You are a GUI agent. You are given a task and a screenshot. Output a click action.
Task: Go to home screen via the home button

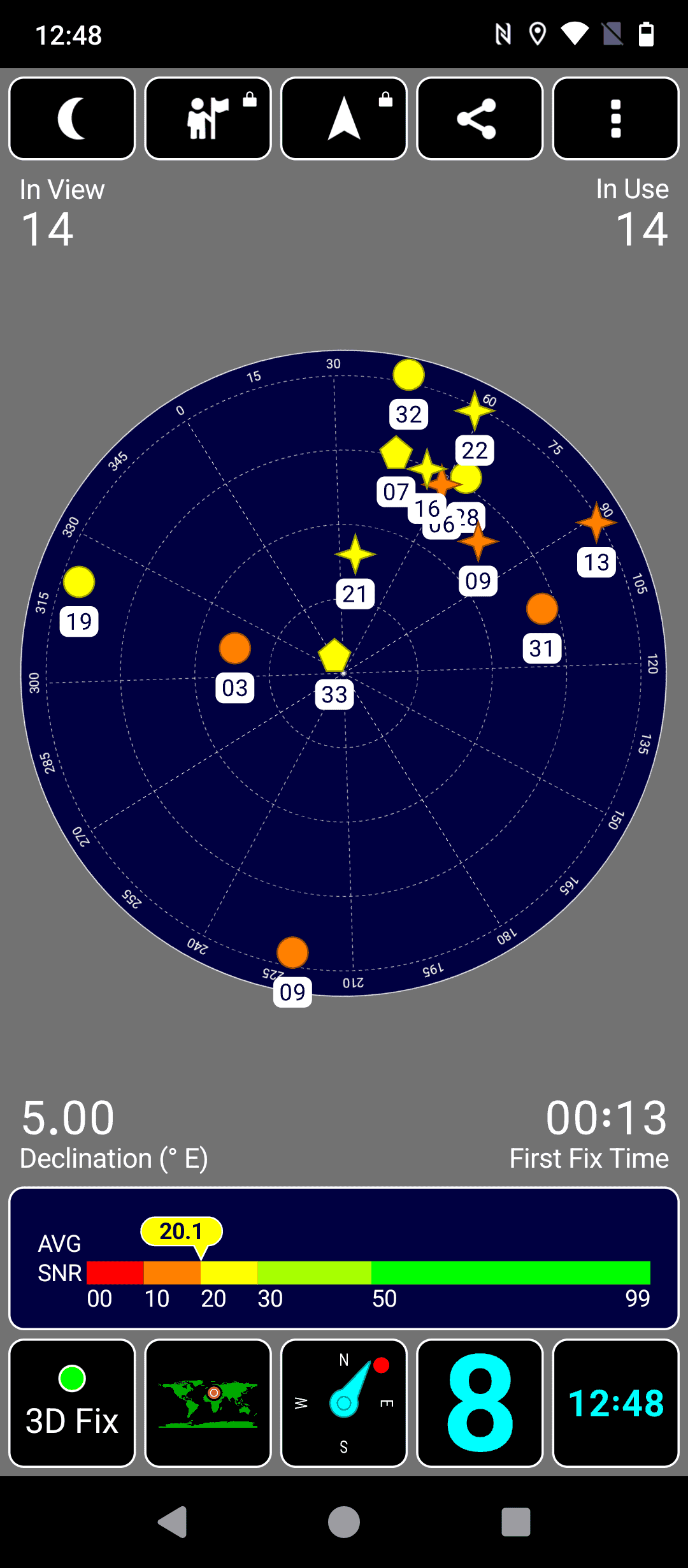[x=344, y=1522]
